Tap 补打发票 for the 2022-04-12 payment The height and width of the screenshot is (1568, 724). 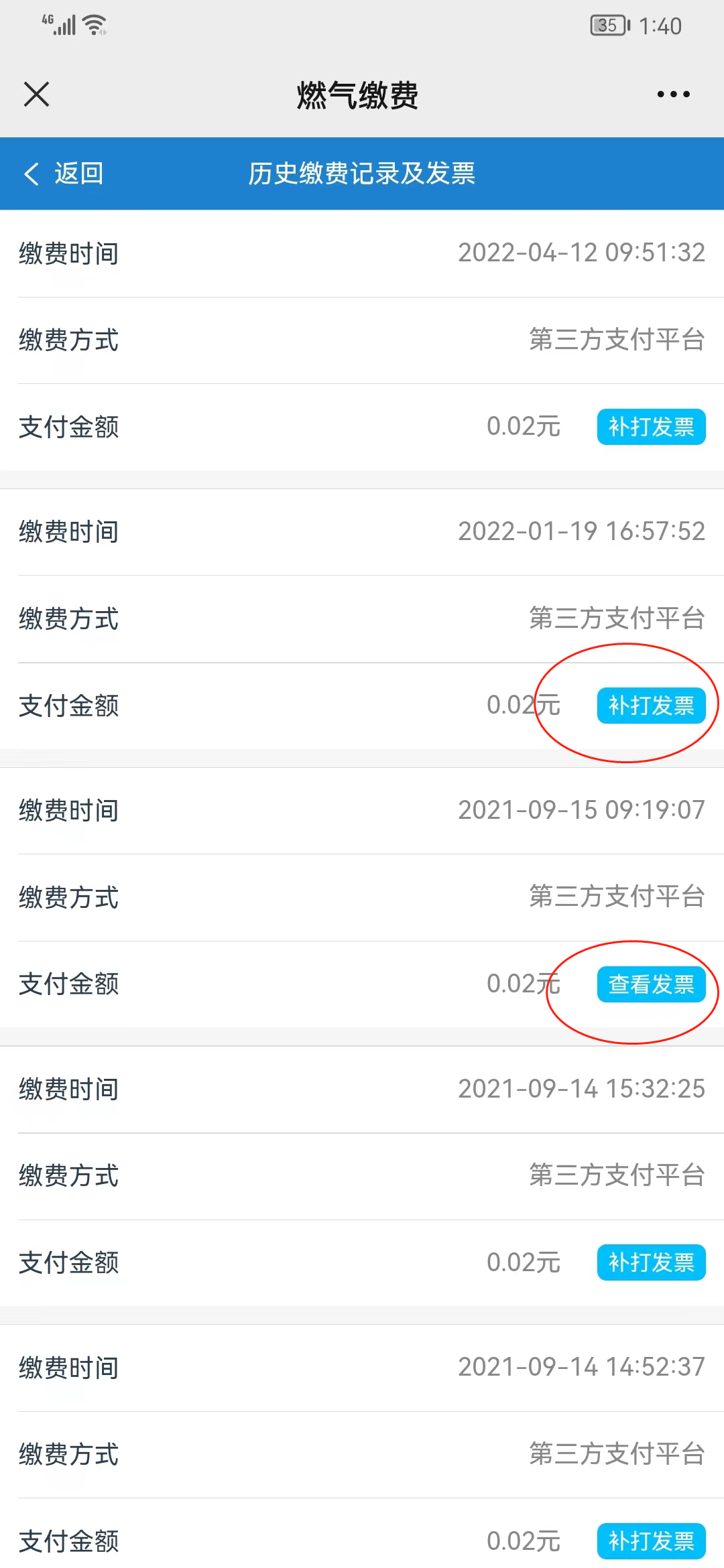click(651, 427)
